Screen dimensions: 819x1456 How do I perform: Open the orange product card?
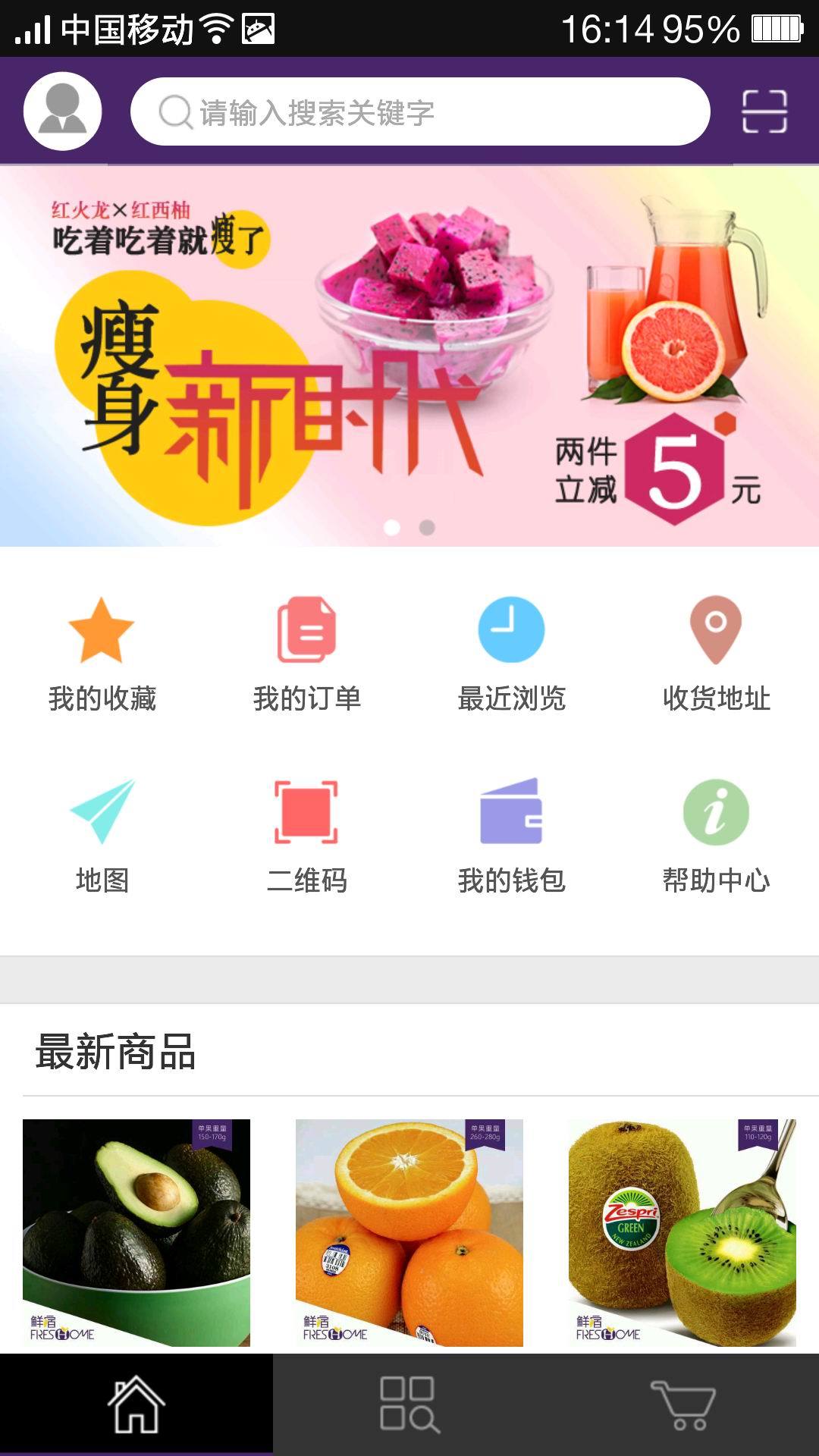(409, 1232)
